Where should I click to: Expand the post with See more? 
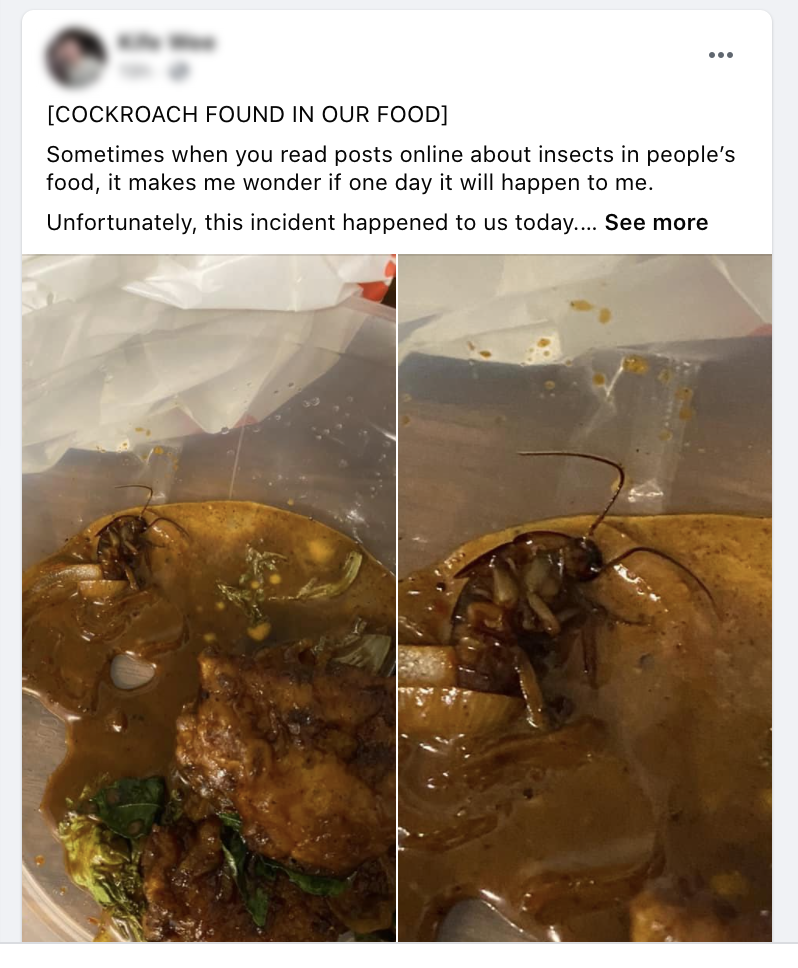pyautogui.click(x=656, y=222)
